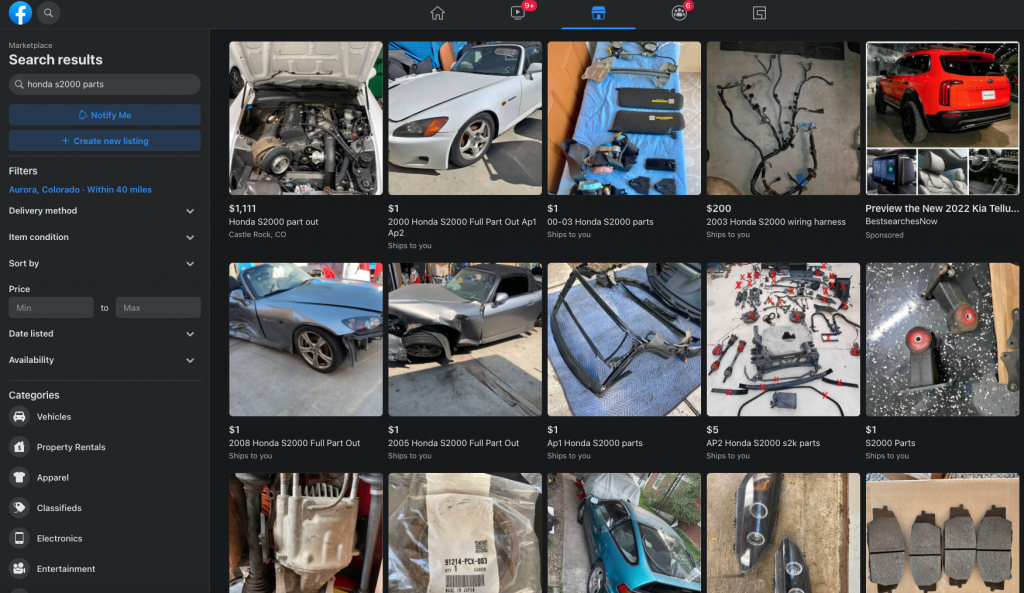1024x593 pixels.
Task: Switch to the Watch video tab
Action: point(518,13)
